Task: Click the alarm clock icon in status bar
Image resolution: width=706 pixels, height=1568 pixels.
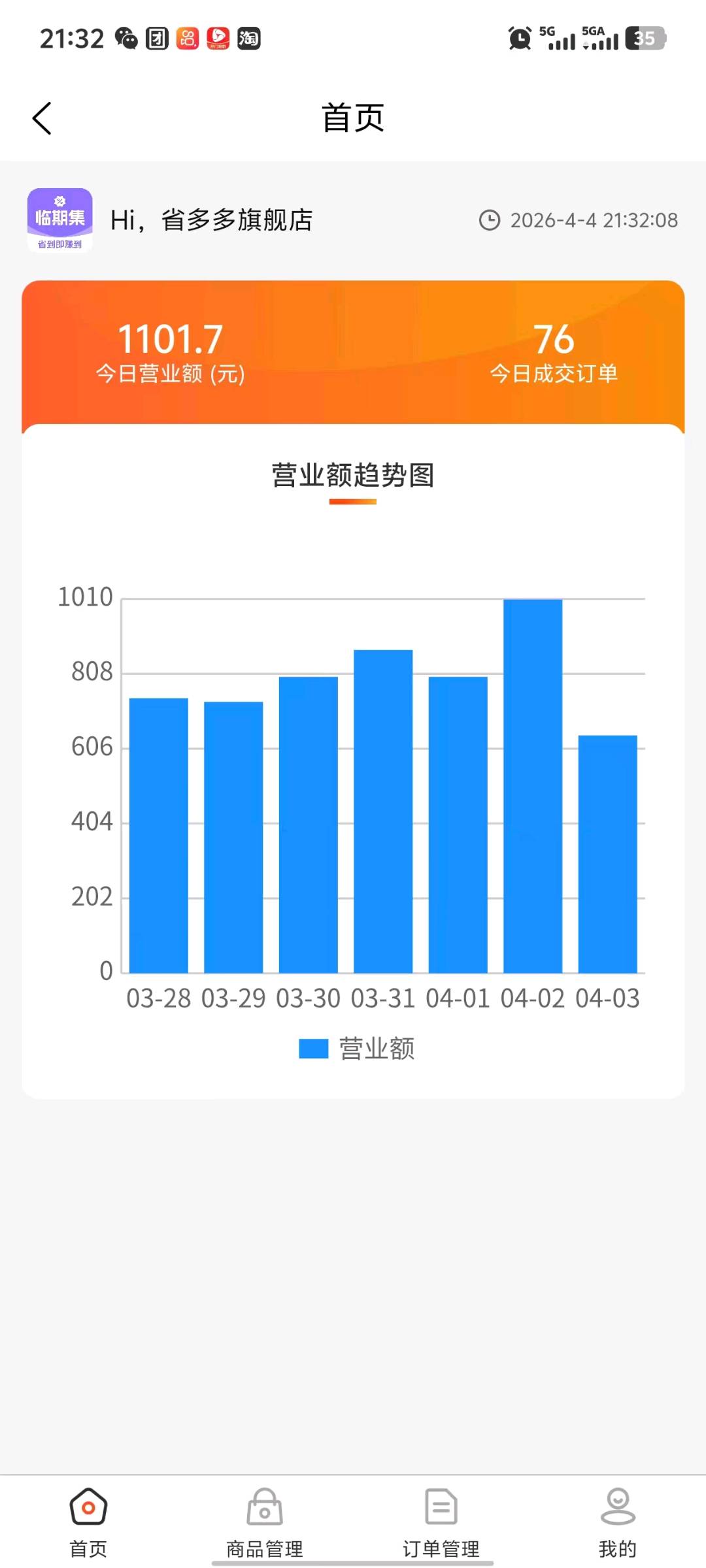Action: [518, 38]
